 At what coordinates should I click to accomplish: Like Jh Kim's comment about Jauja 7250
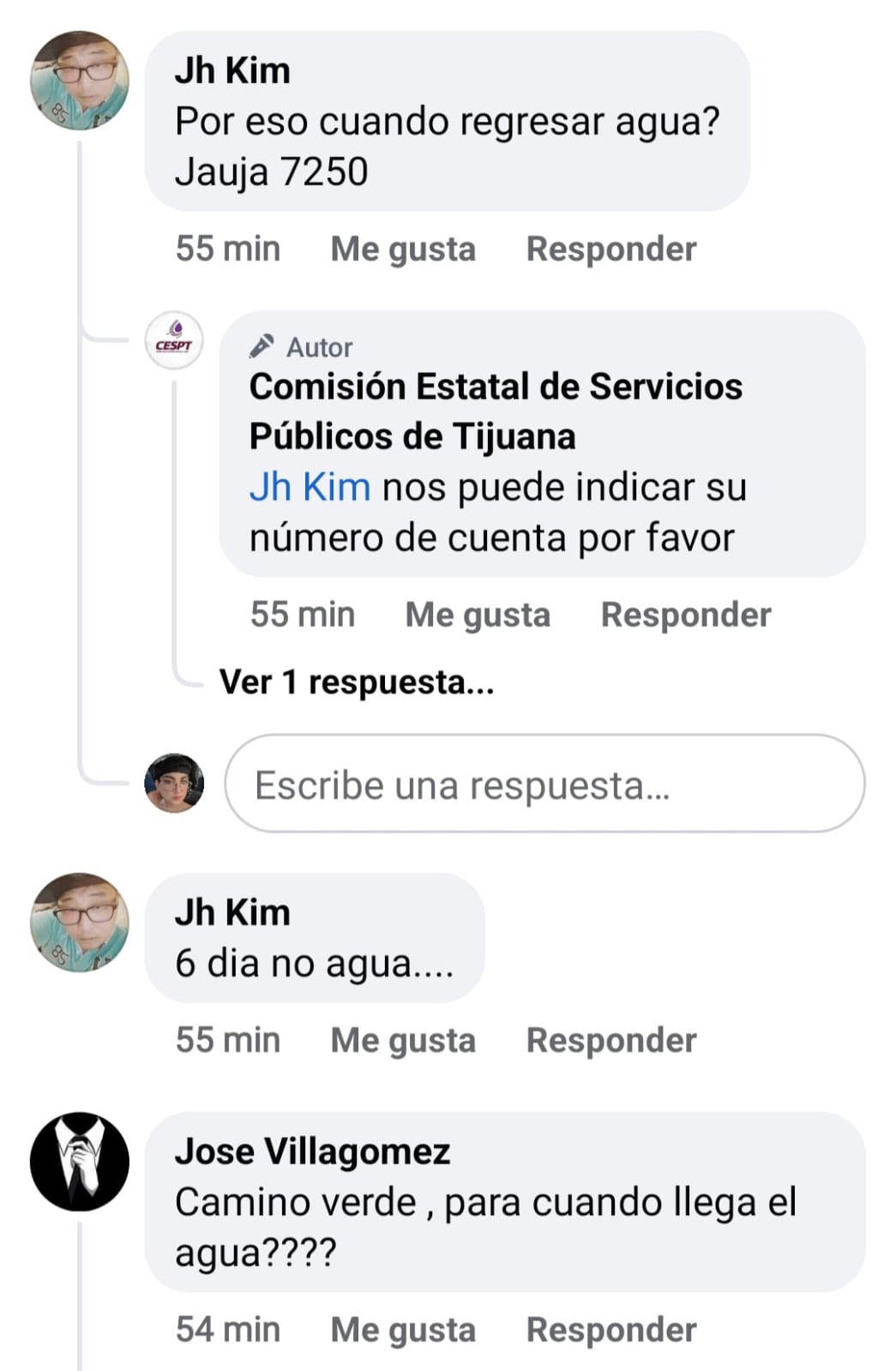point(403,250)
